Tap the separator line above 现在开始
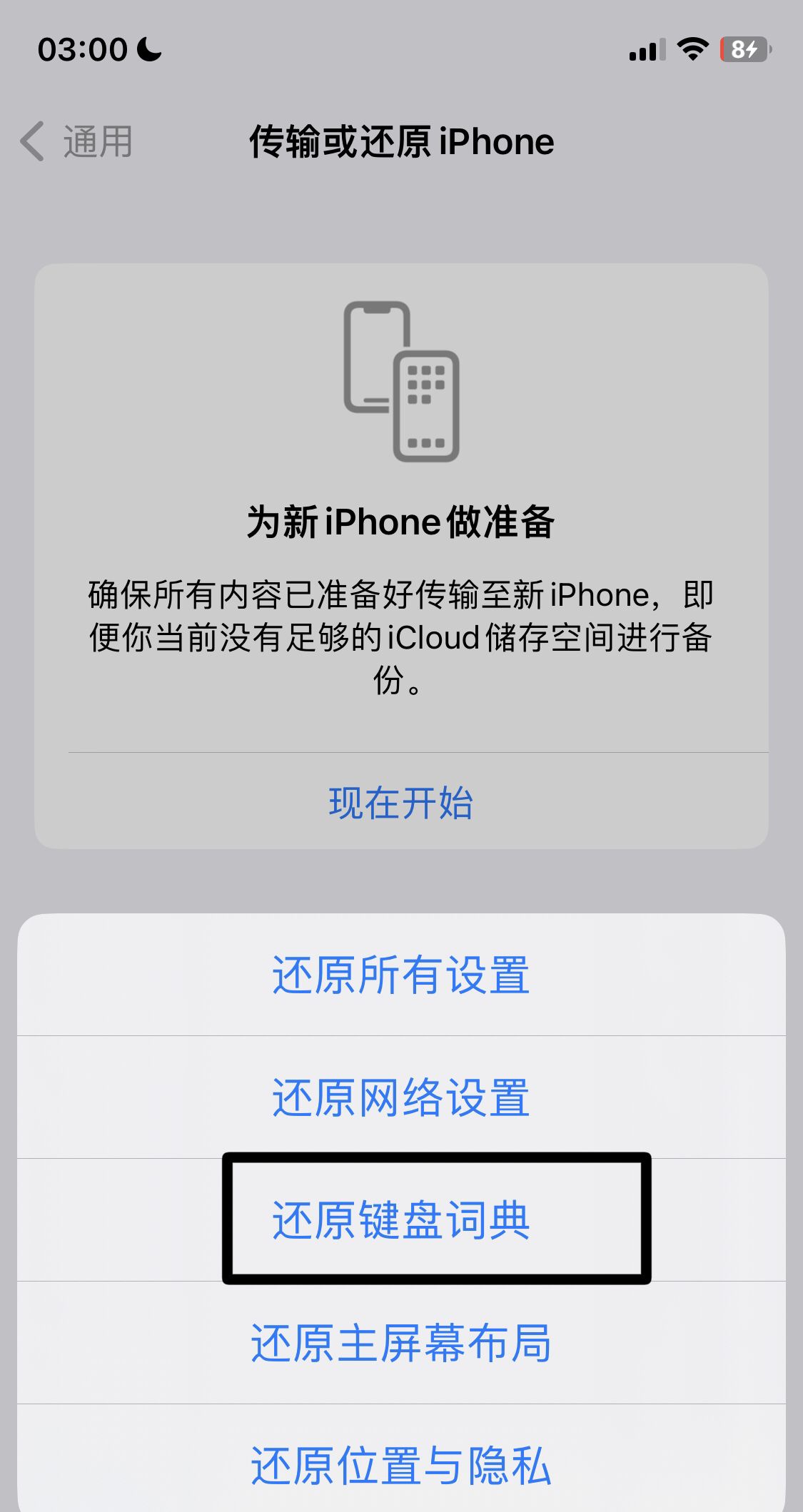This screenshot has width=803, height=1512. point(401,751)
